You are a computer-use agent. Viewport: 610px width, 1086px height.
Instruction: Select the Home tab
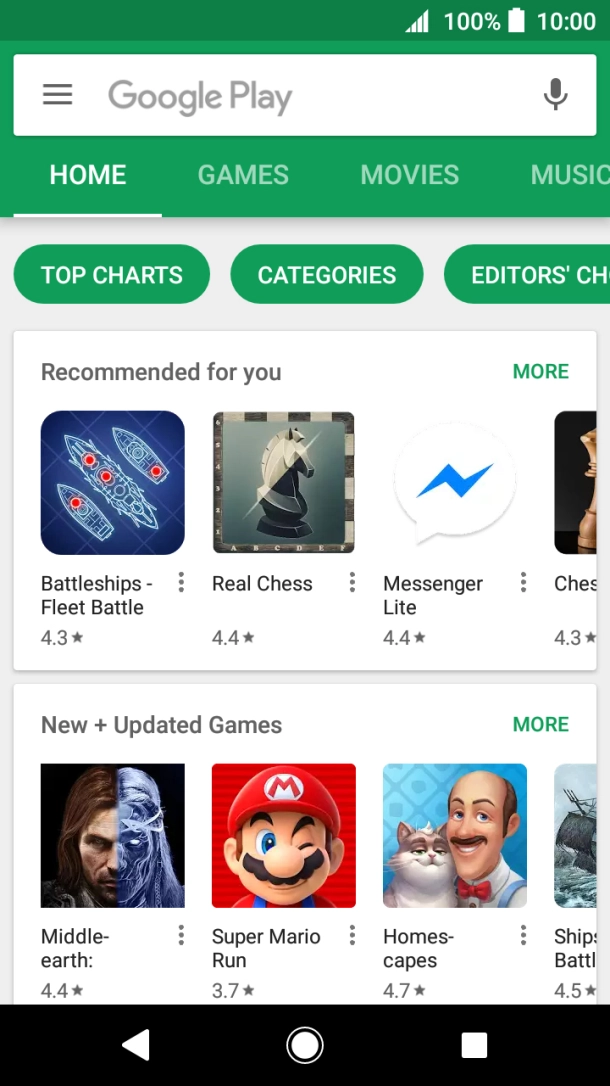pos(88,175)
